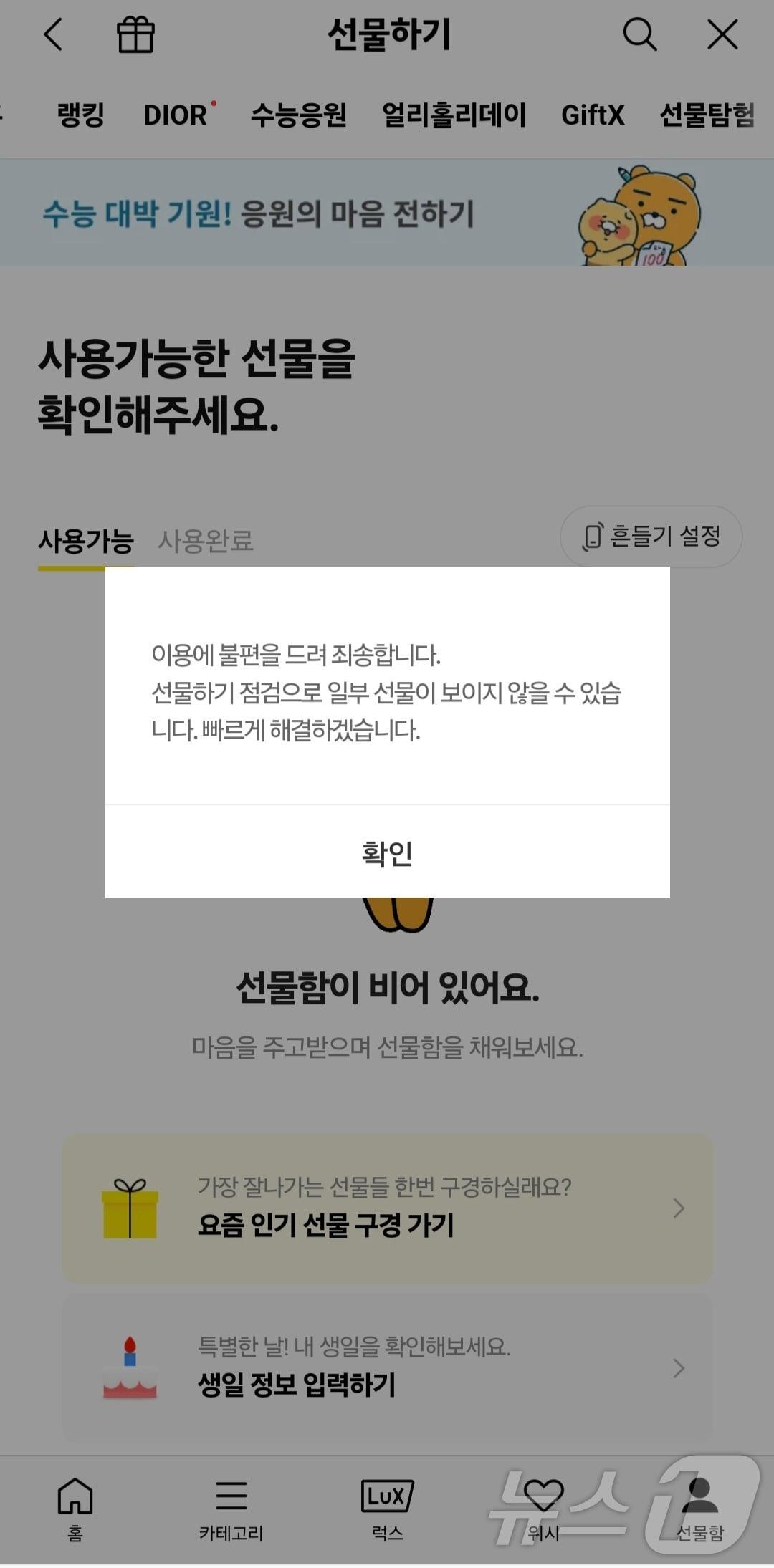Open search from the magnifier icon
The image size is (774, 1568).
click(x=639, y=34)
